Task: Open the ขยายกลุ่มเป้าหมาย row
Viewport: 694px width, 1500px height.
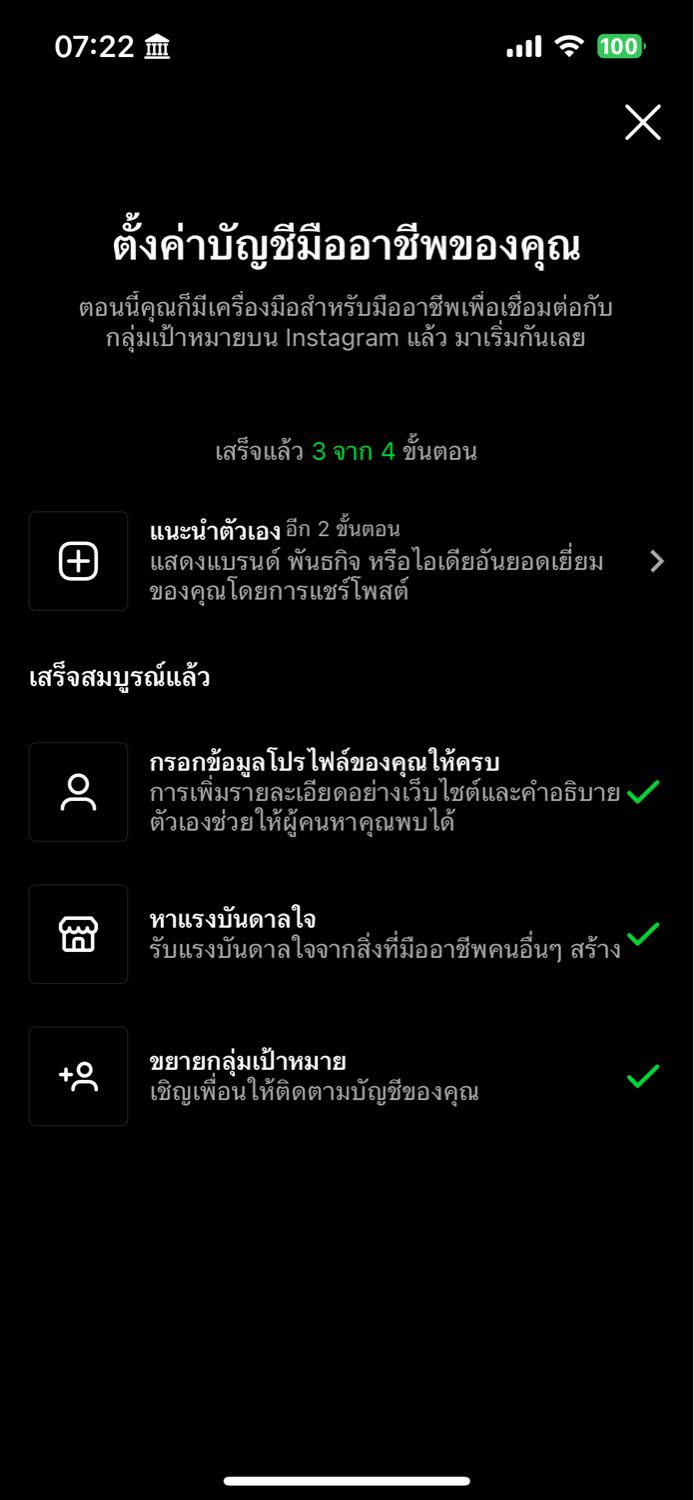Action: tap(347, 1076)
